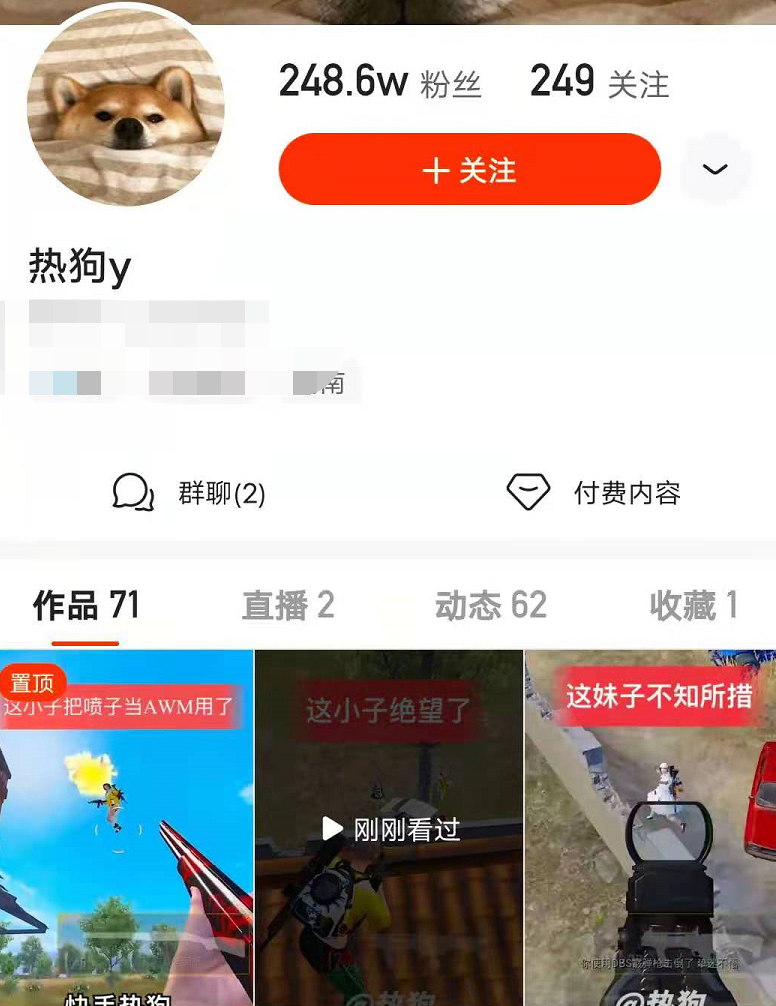Open the shiba profile avatar
This screenshot has height=1006, width=776.
125,108
